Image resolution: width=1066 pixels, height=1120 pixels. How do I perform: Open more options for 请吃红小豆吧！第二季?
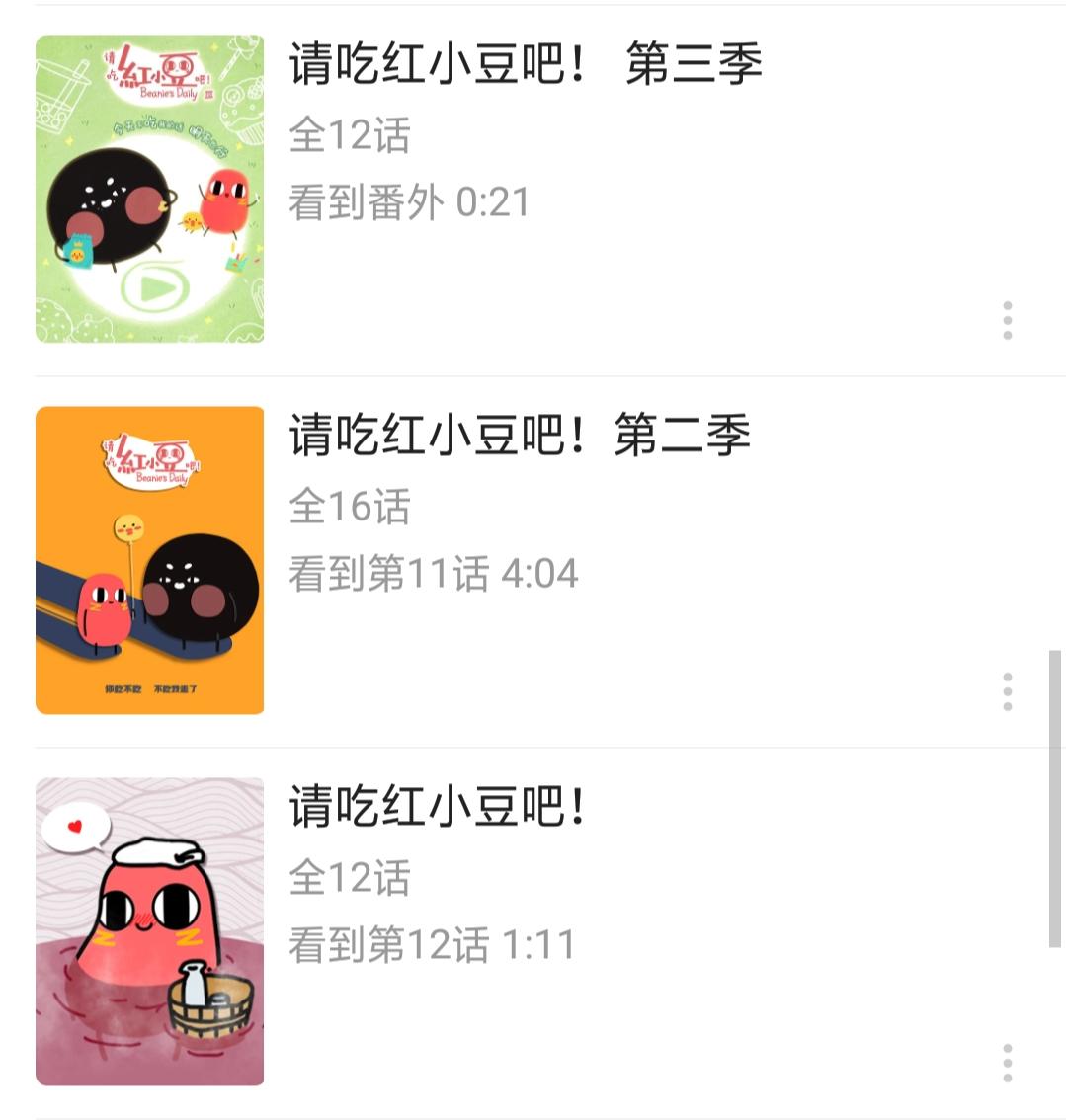click(1007, 692)
